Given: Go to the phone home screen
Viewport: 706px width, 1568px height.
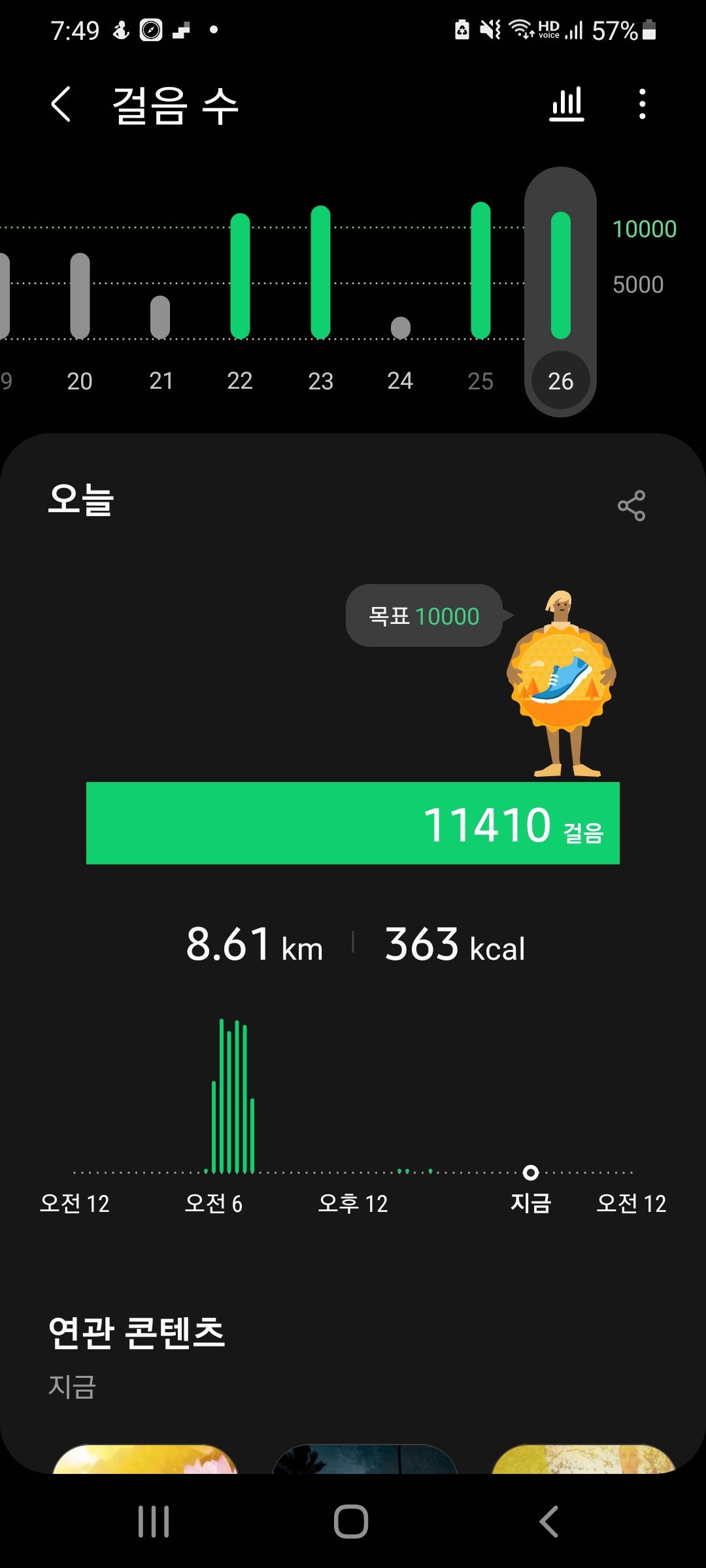Looking at the screenshot, I should [x=351, y=1522].
